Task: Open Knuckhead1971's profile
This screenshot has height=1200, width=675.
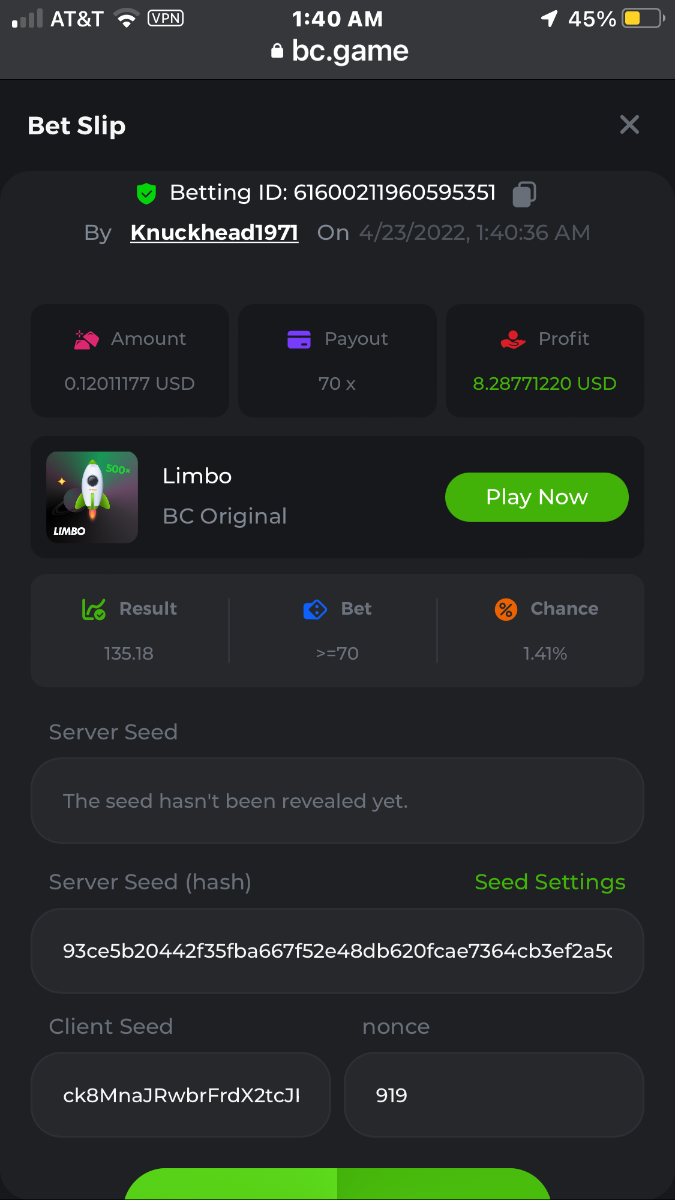Action: (x=214, y=233)
